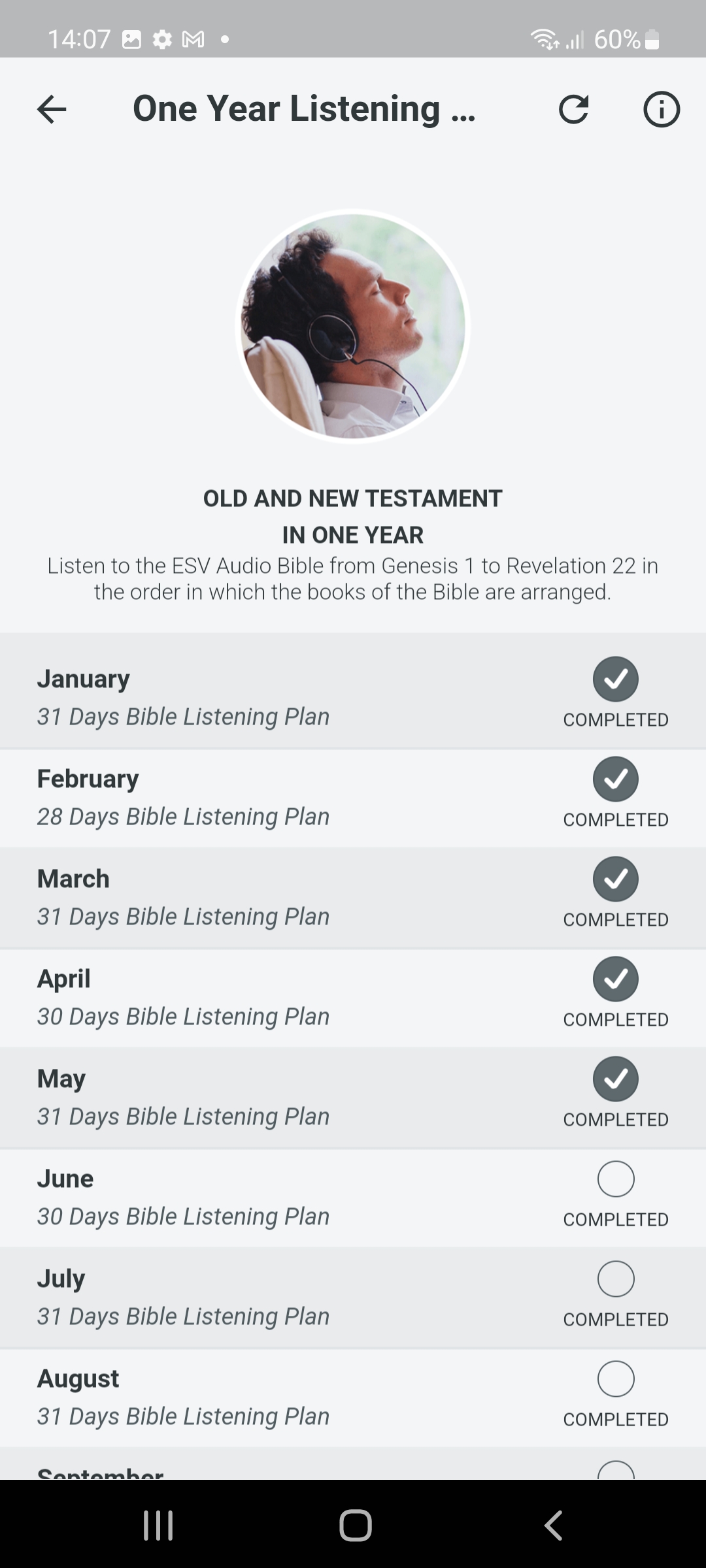Open the June 30 Days listening plan
The image size is (706, 1568).
point(183,1198)
